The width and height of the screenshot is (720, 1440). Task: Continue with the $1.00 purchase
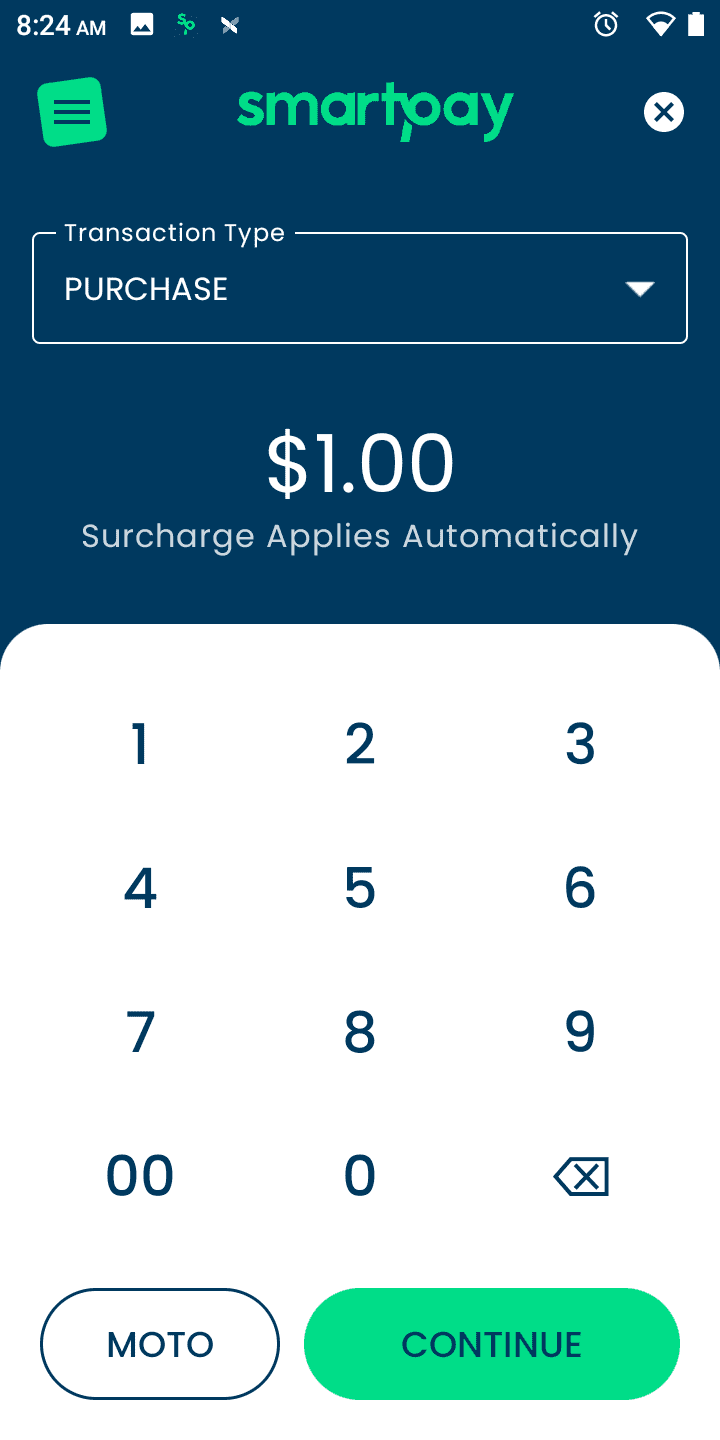tap(492, 1344)
